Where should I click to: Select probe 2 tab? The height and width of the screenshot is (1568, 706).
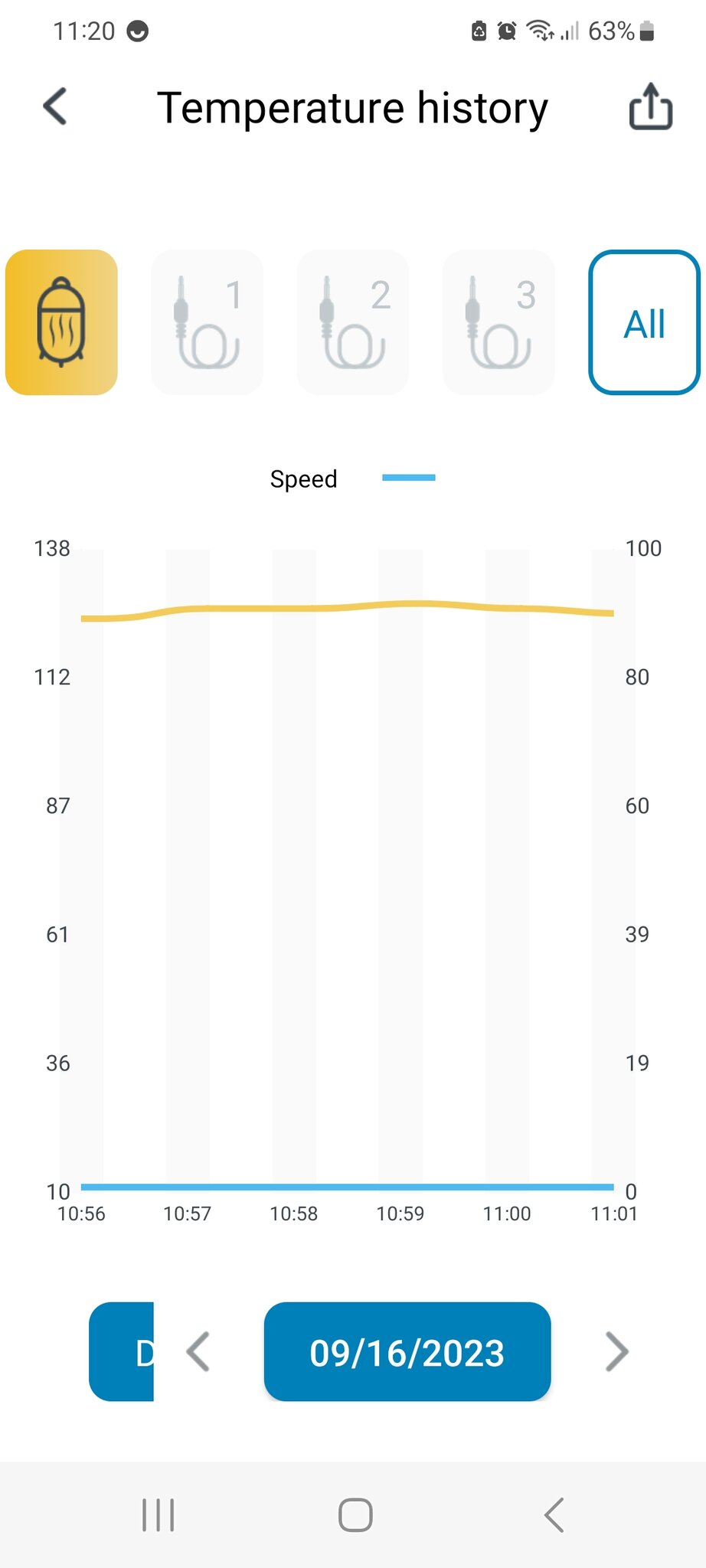point(352,322)
